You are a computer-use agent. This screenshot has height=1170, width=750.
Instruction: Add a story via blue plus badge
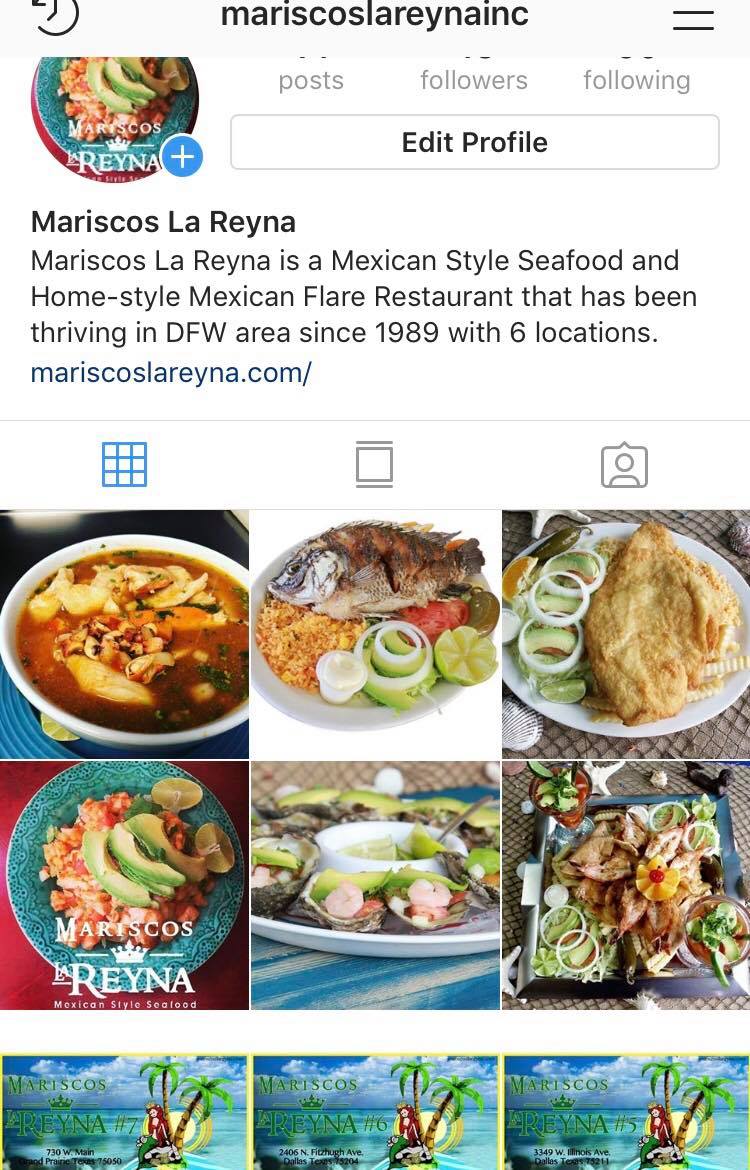pyautogui.click(x=182, y=156)
